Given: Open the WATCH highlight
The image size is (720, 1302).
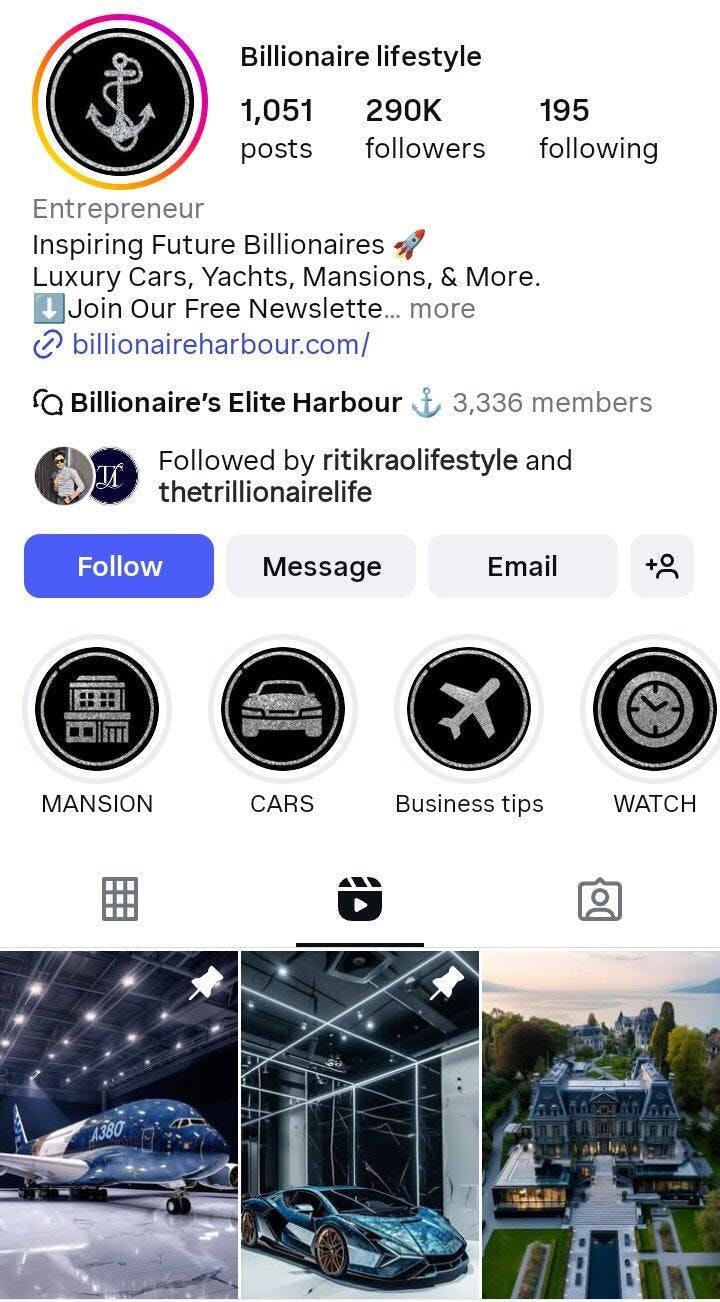Looking at the screenshot, I should (x=654, y=709).
